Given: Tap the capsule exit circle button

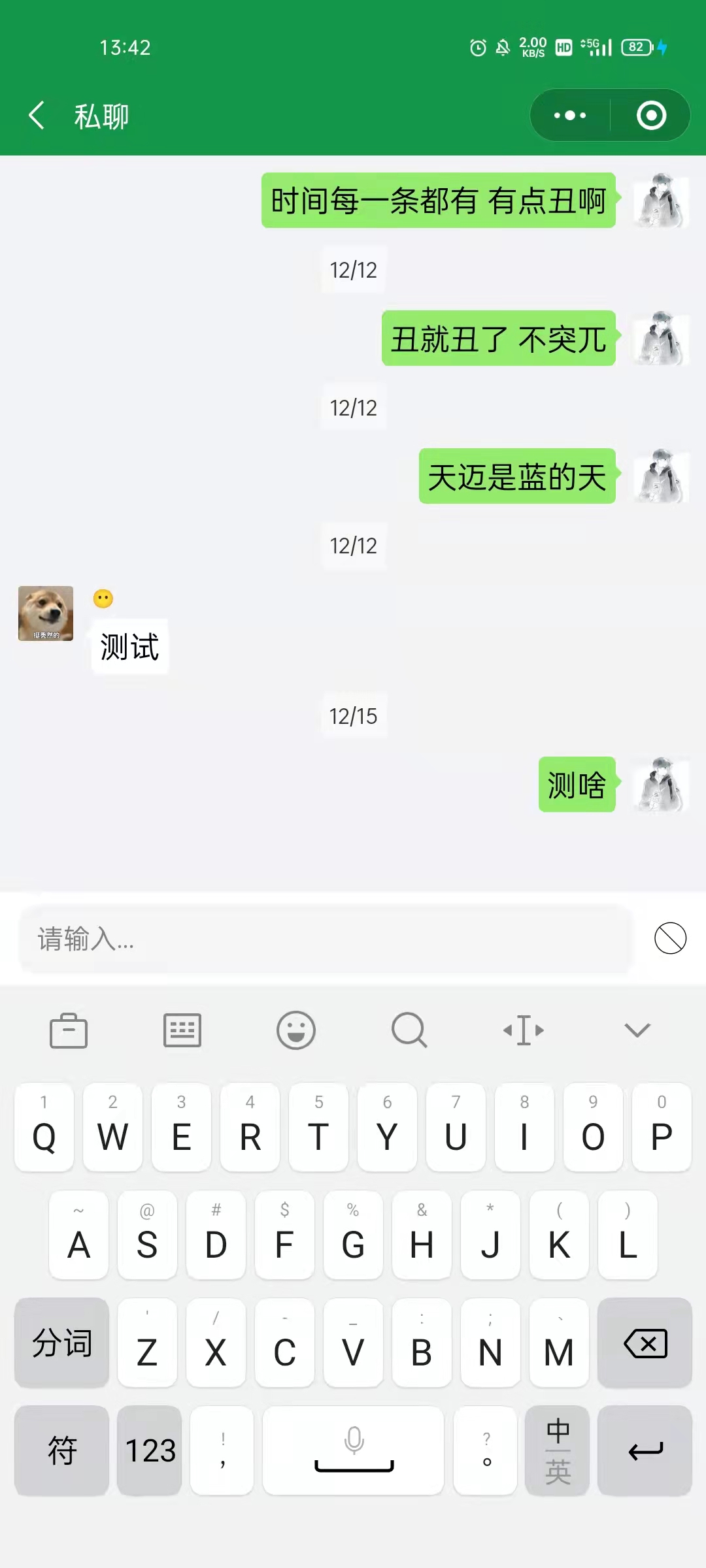Looking at the screenshot, I should click(x=650, y=114).
